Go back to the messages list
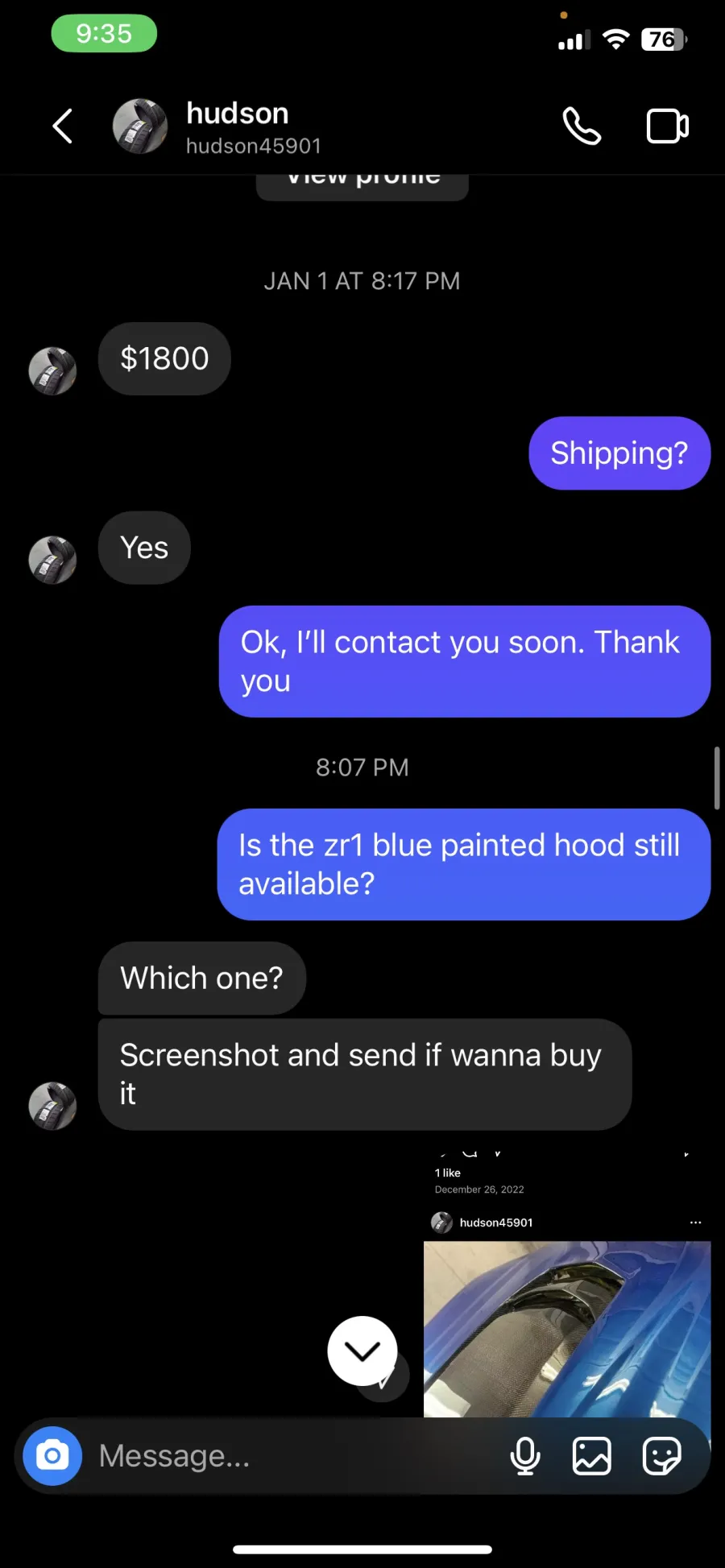 coord(63,126)
